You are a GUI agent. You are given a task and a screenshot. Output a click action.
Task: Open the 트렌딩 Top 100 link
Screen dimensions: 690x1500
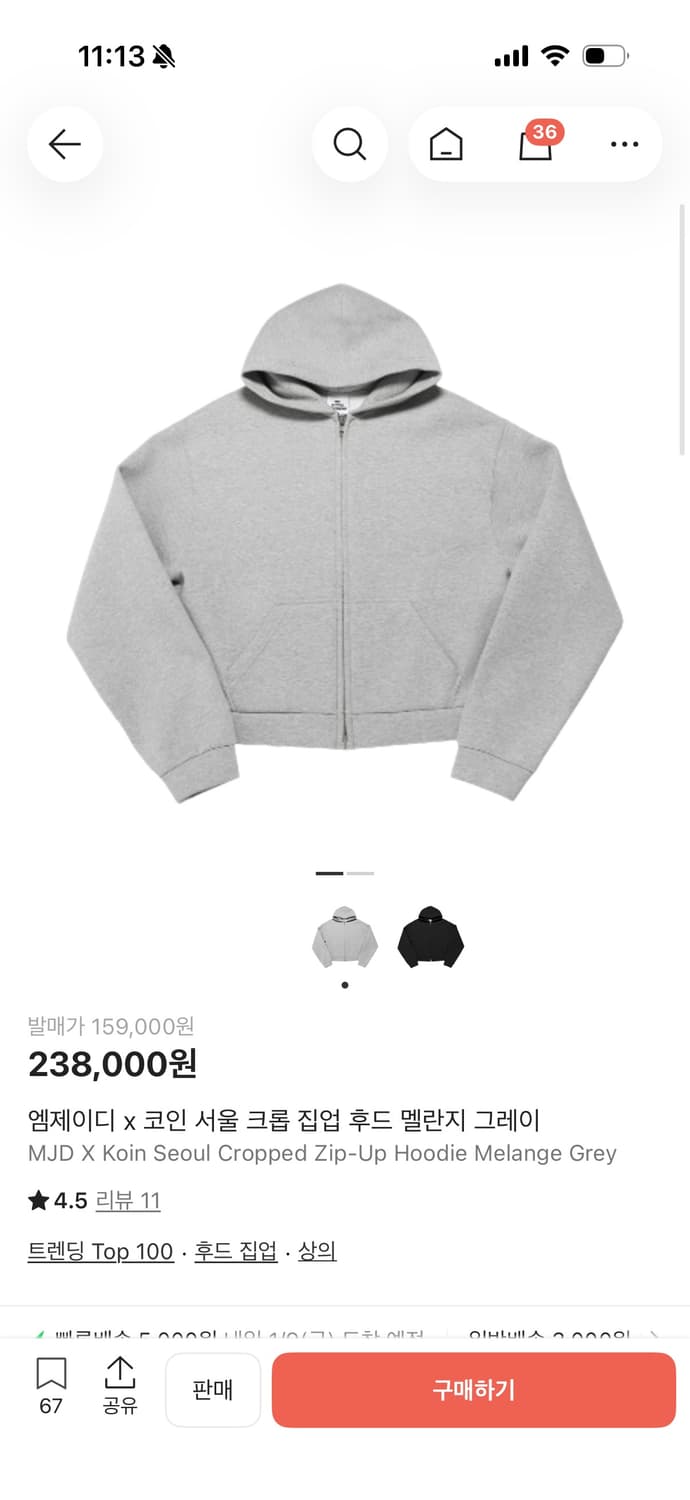pyautogui.click(x=101, y=1251)
